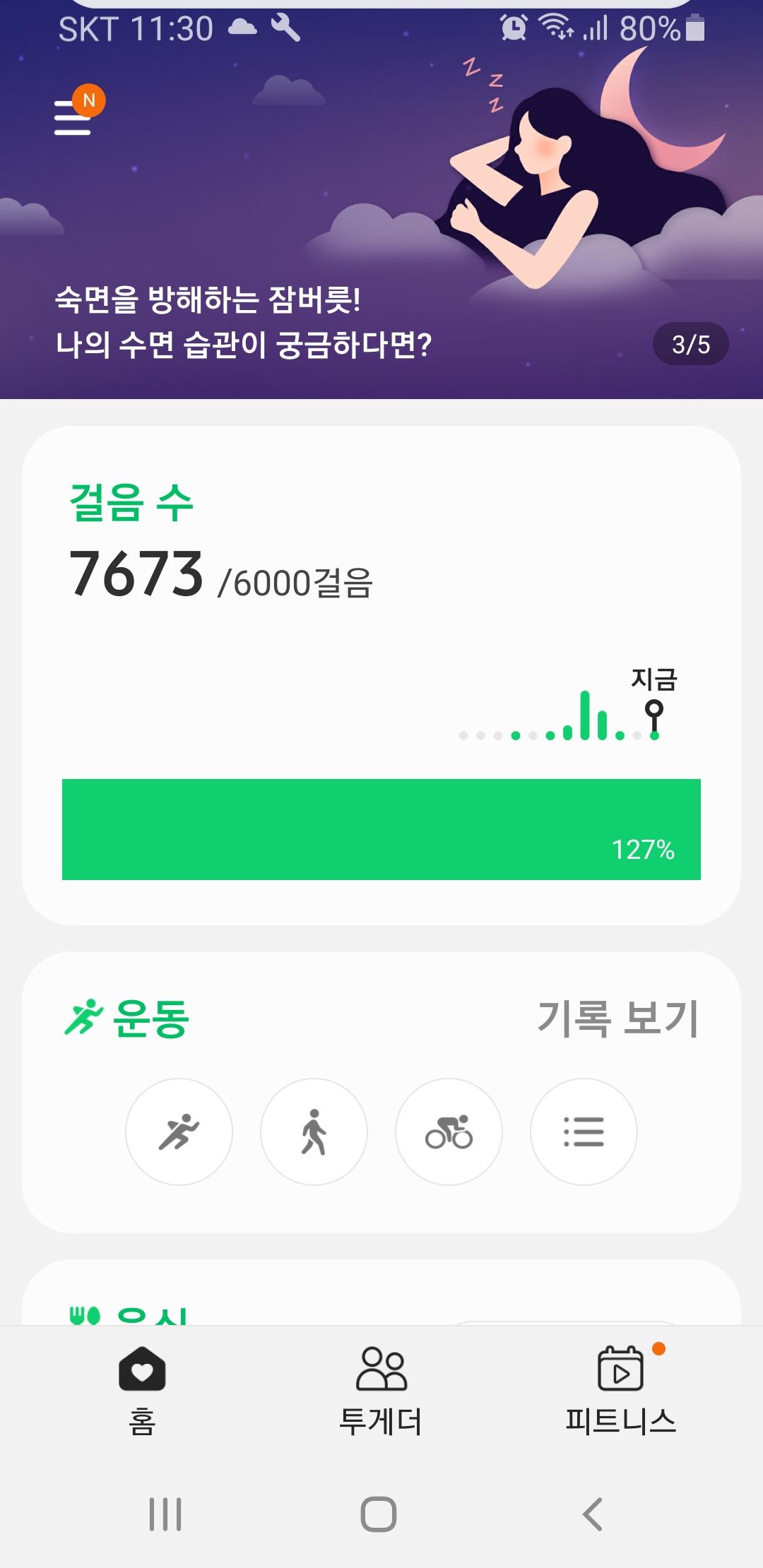Screen dimensions: 763x1568
Task: Go back with the system back button
Action: 592,1514
